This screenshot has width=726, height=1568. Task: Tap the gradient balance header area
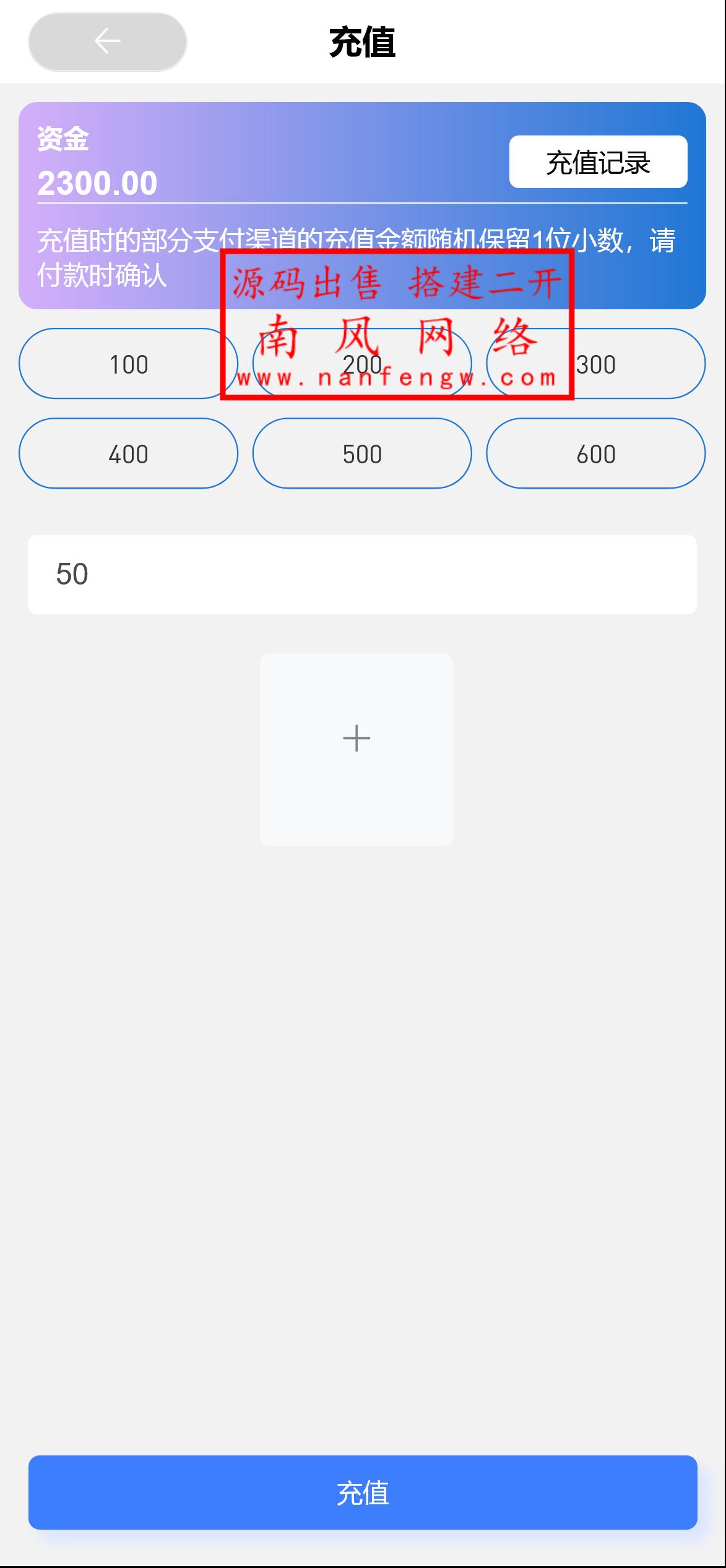click(x=362, y=204)
